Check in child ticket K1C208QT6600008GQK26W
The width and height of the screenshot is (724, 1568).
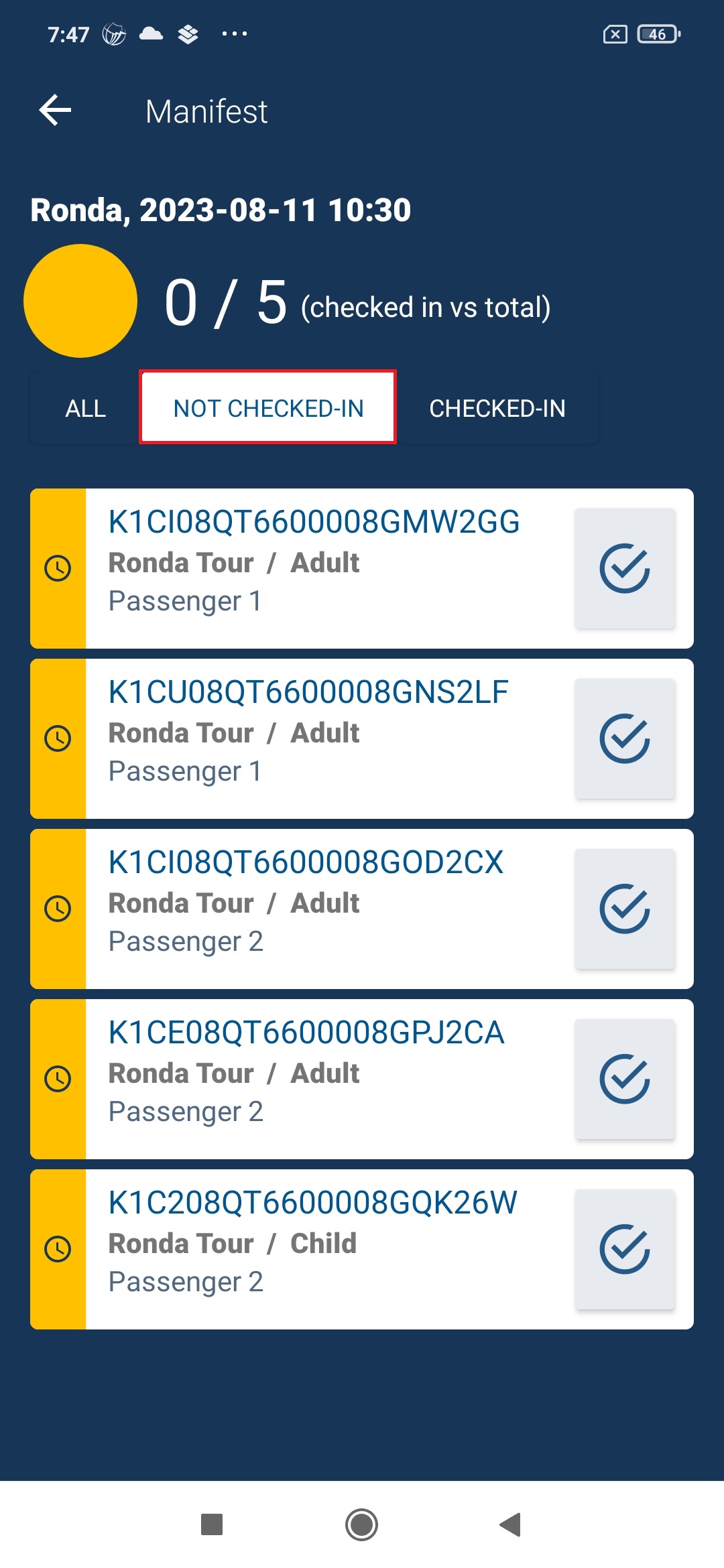pyautogui.click(x=625, y=1249)
